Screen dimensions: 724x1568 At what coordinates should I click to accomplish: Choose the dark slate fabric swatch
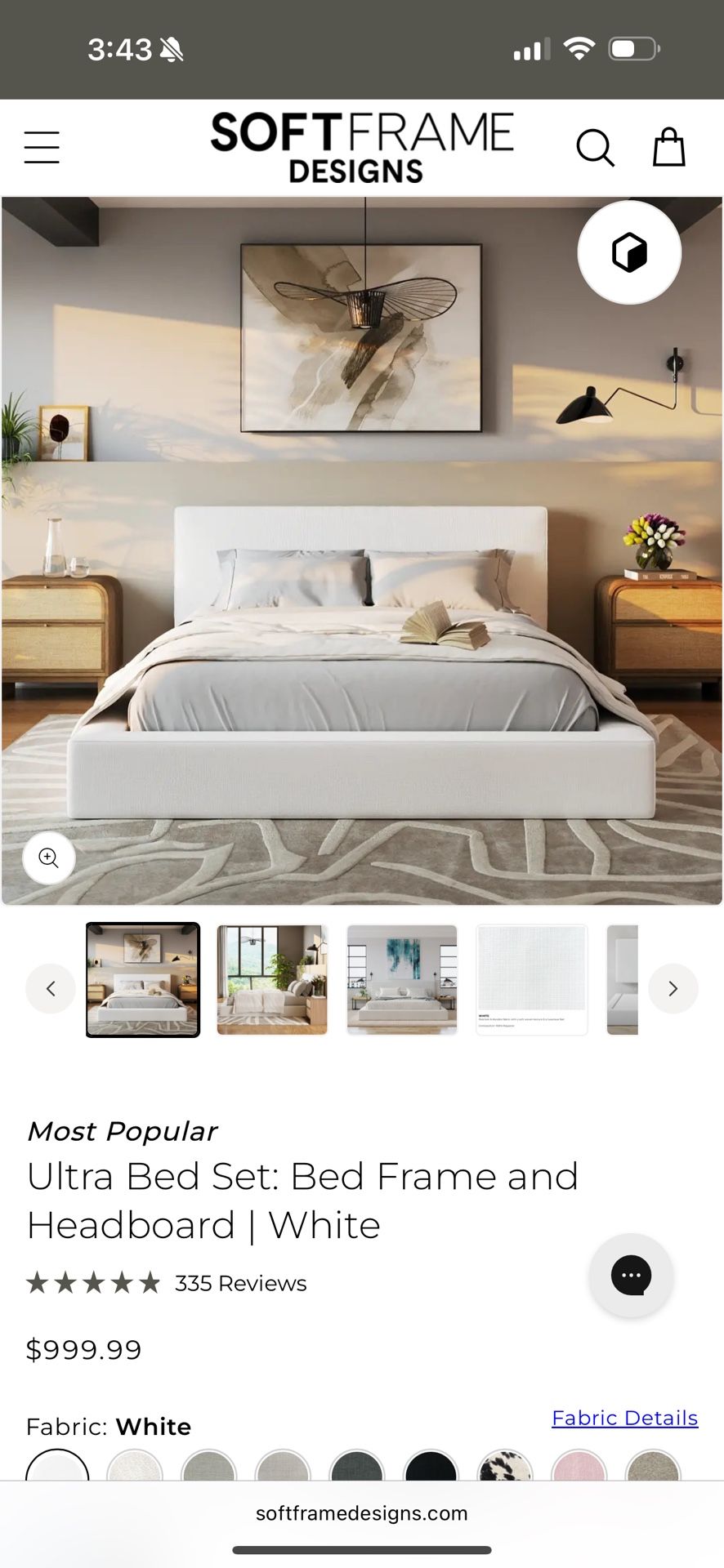pyautogui.click(x=357, y=1468)
